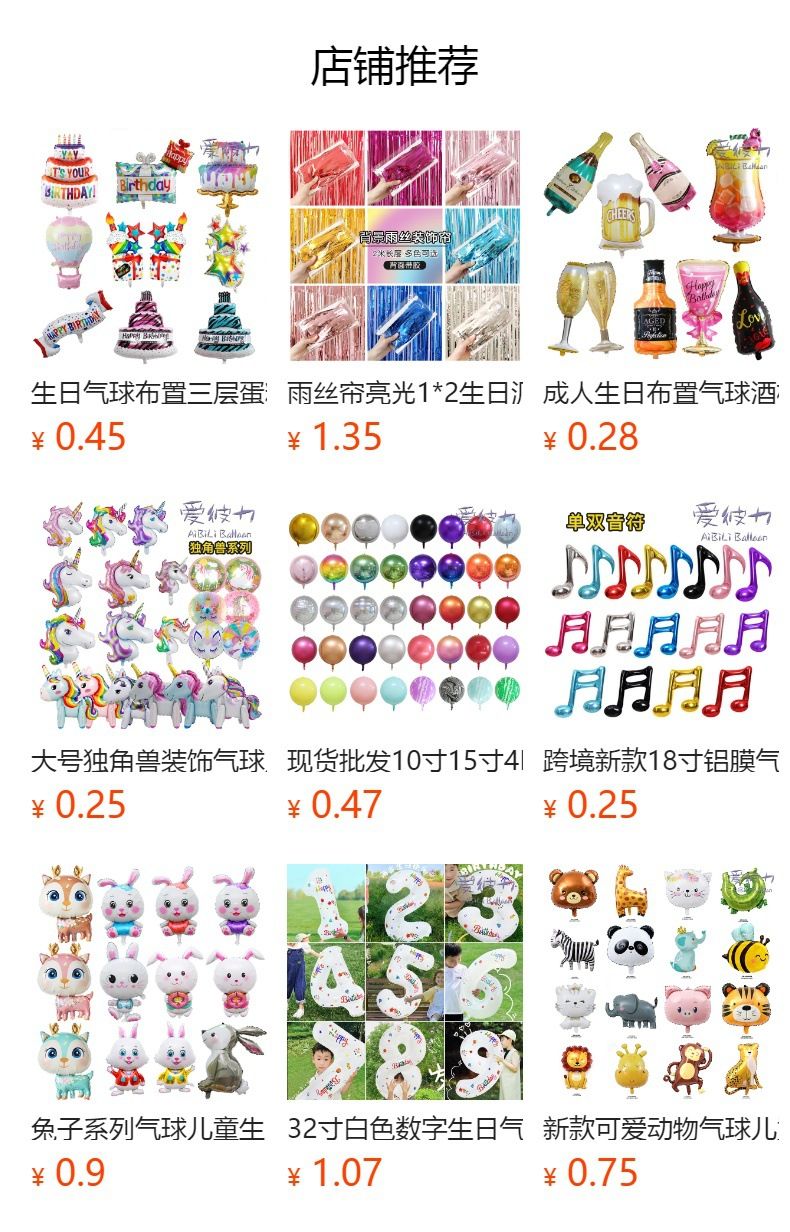Image resolution: width=790 pixels, height=1232 pixels.
Task: View the 跨境新款18寸铝膜 music note balloons
Action: [x=661, y=659]
